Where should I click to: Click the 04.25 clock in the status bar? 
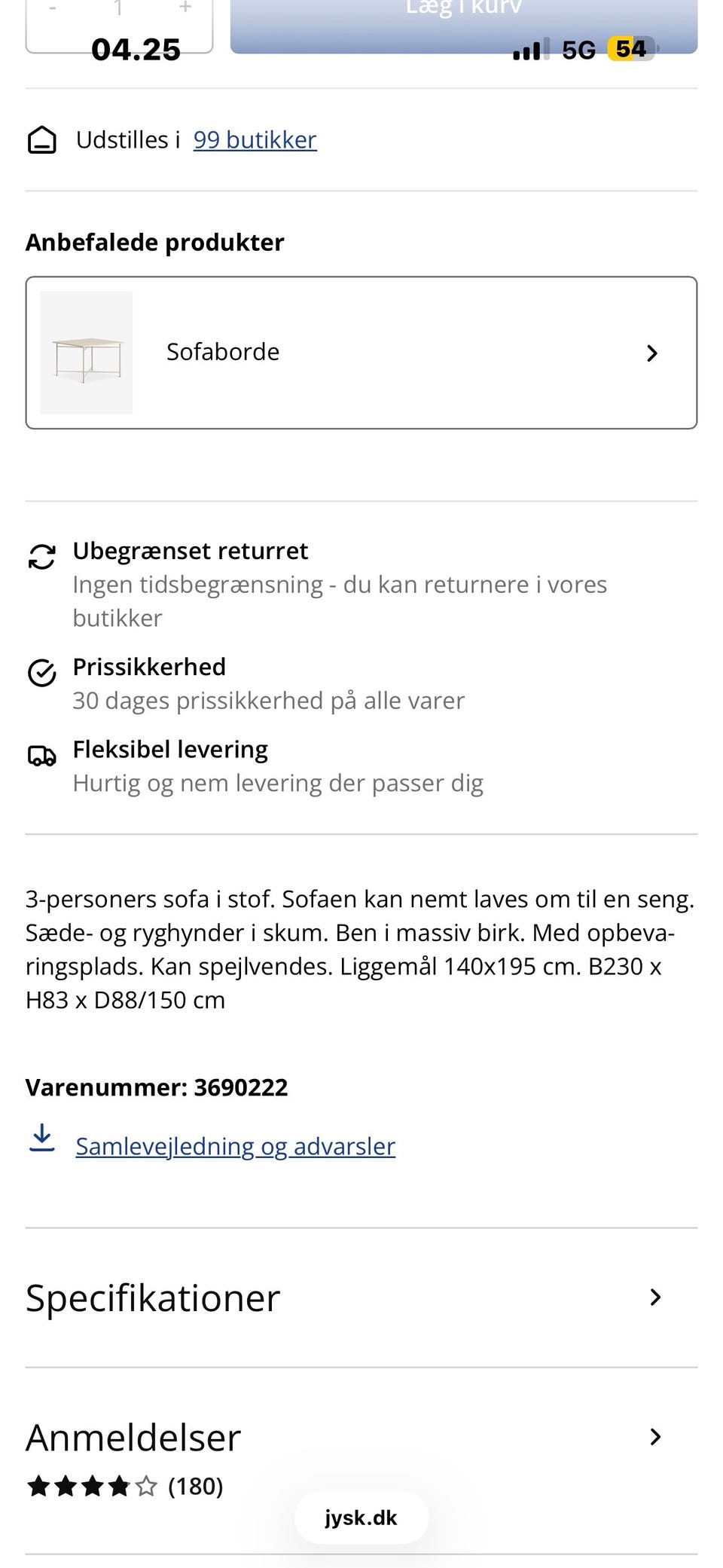136,50
